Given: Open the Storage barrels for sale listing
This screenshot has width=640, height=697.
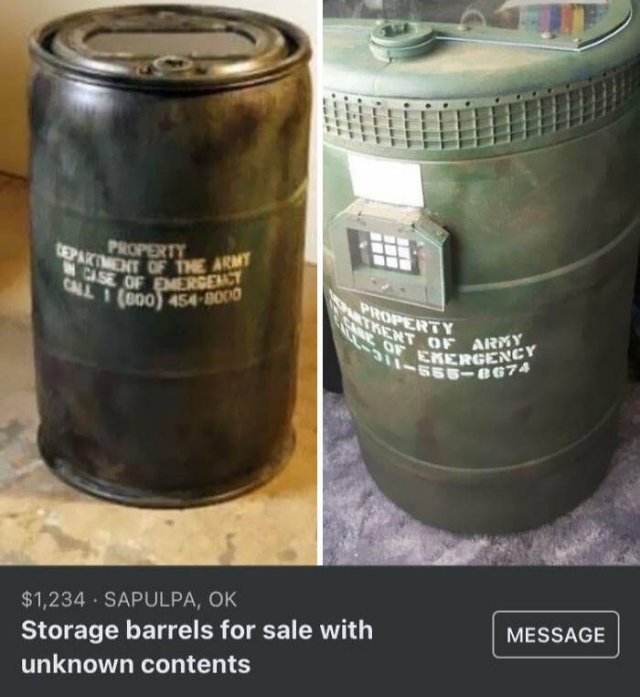Looking at the screenshot, I should tap(197, 646).
